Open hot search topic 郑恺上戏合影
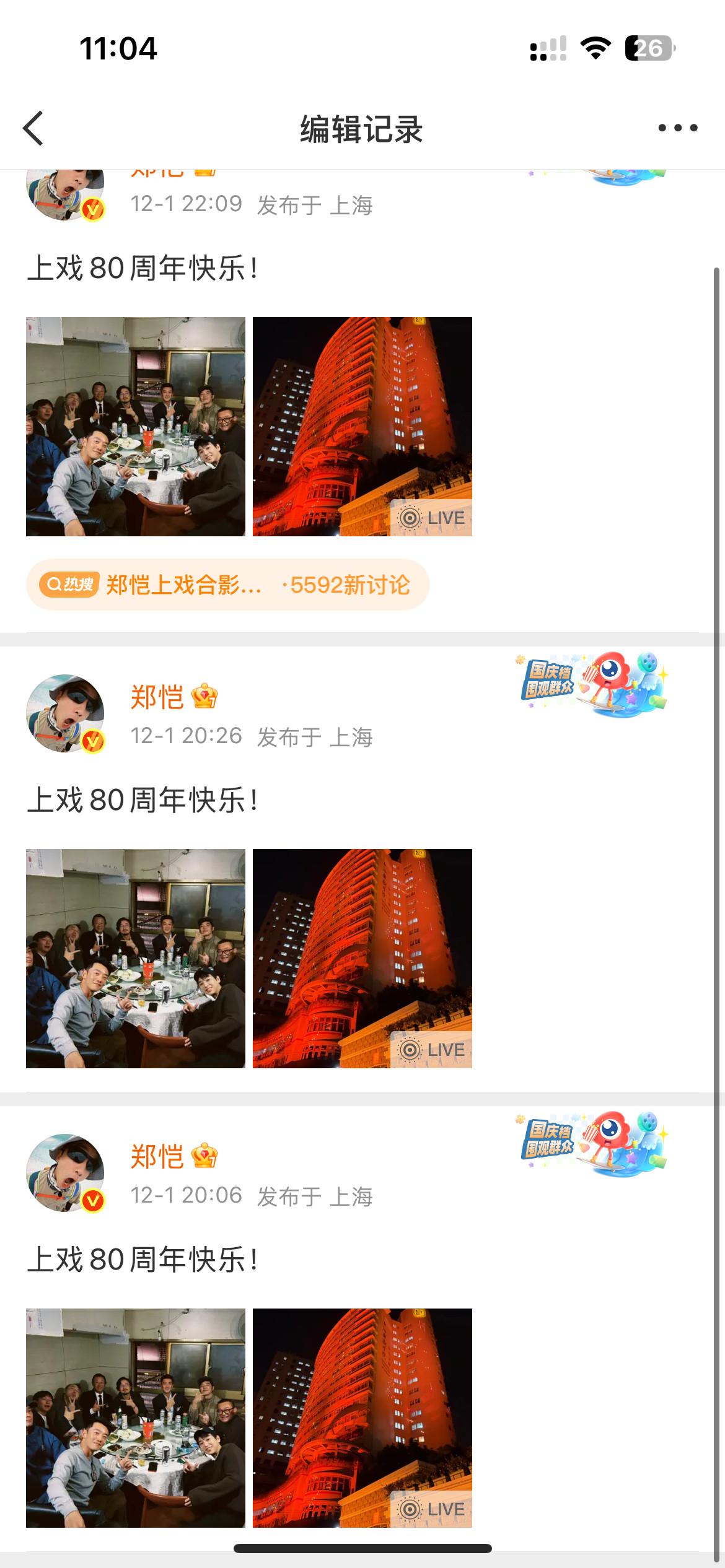The height and width of the screenshot is (1568, 725). coord(183,584)
